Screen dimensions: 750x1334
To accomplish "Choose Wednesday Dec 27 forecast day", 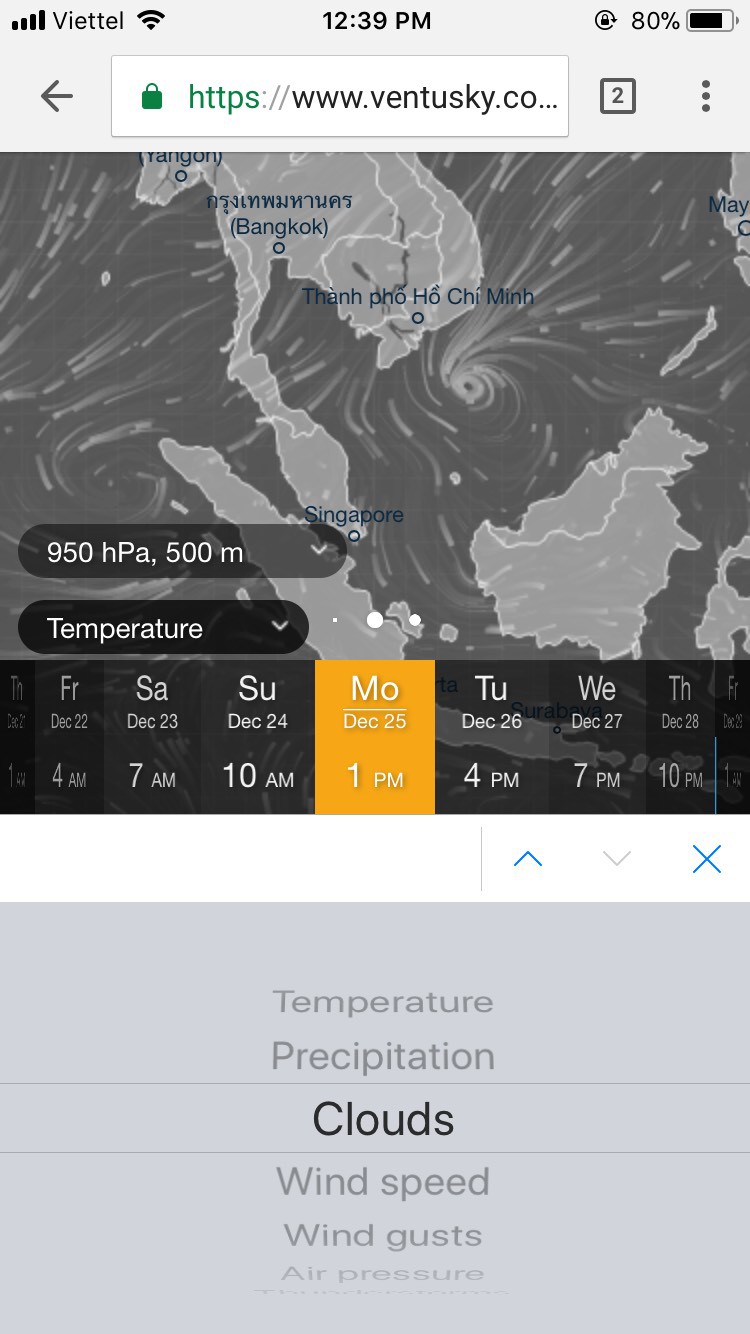I will [x=597, y=737].
